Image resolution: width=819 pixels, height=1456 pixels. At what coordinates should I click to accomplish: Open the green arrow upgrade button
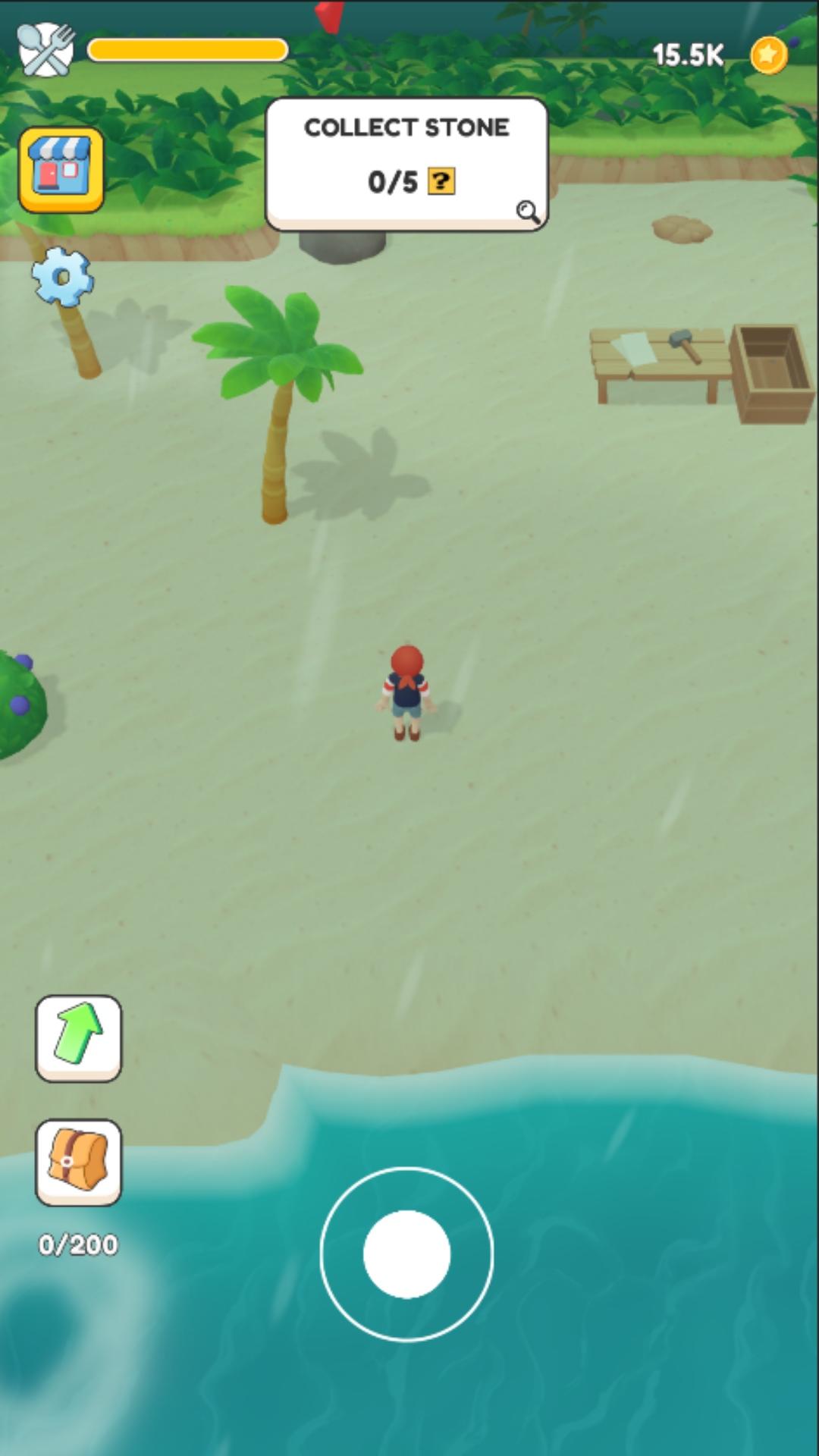pyautogui.click(x=78, y=1037)
